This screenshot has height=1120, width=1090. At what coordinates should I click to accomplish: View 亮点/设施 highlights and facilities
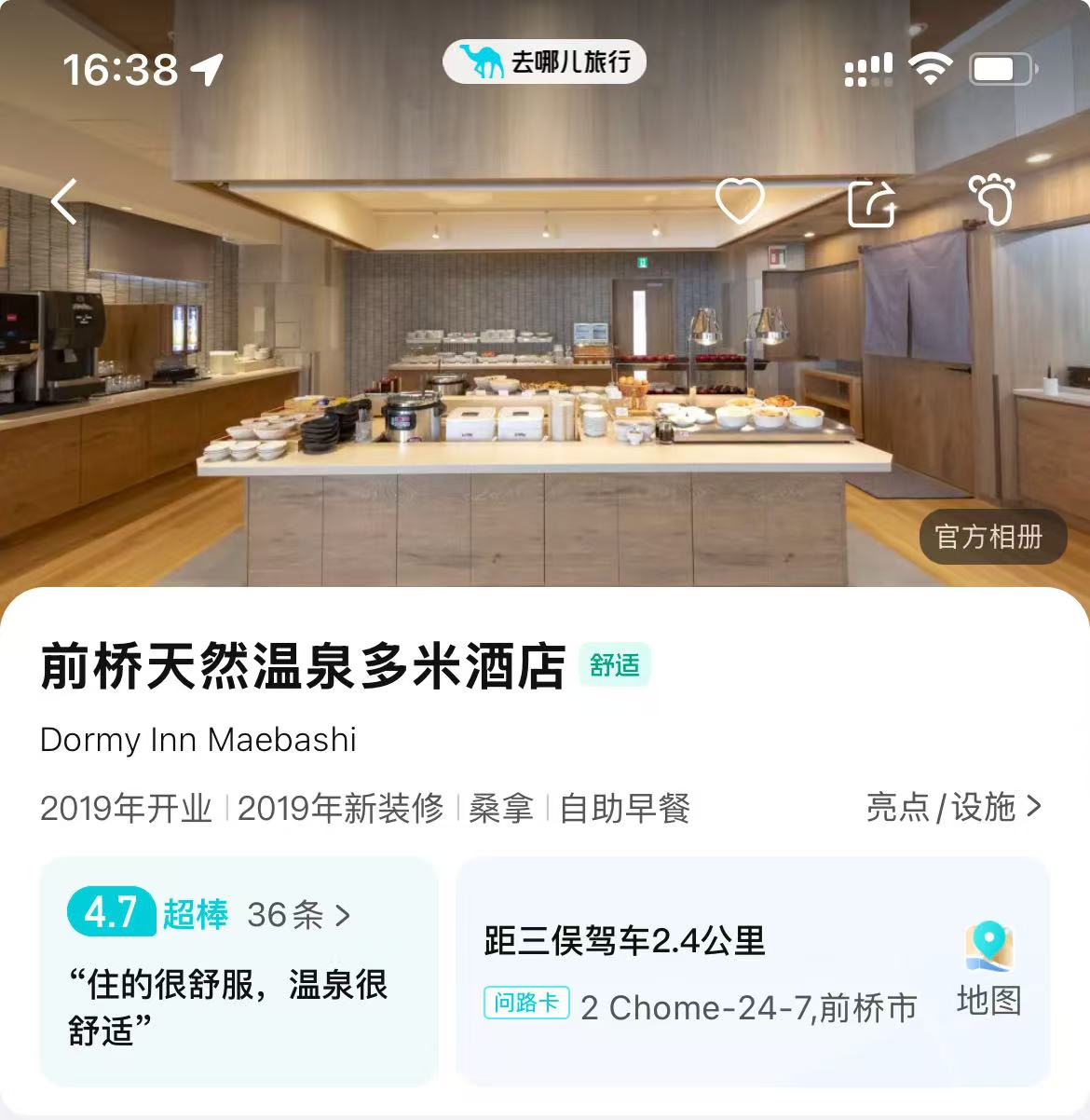(x=953, y=807)
